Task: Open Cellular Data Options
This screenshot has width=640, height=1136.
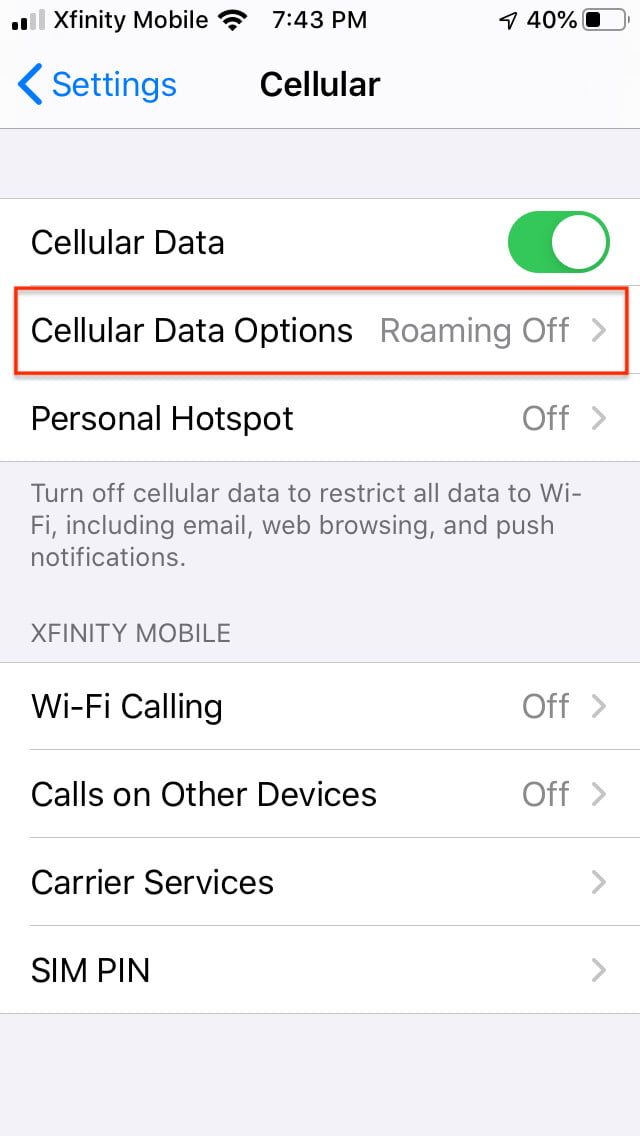Action: click(320, 331)
